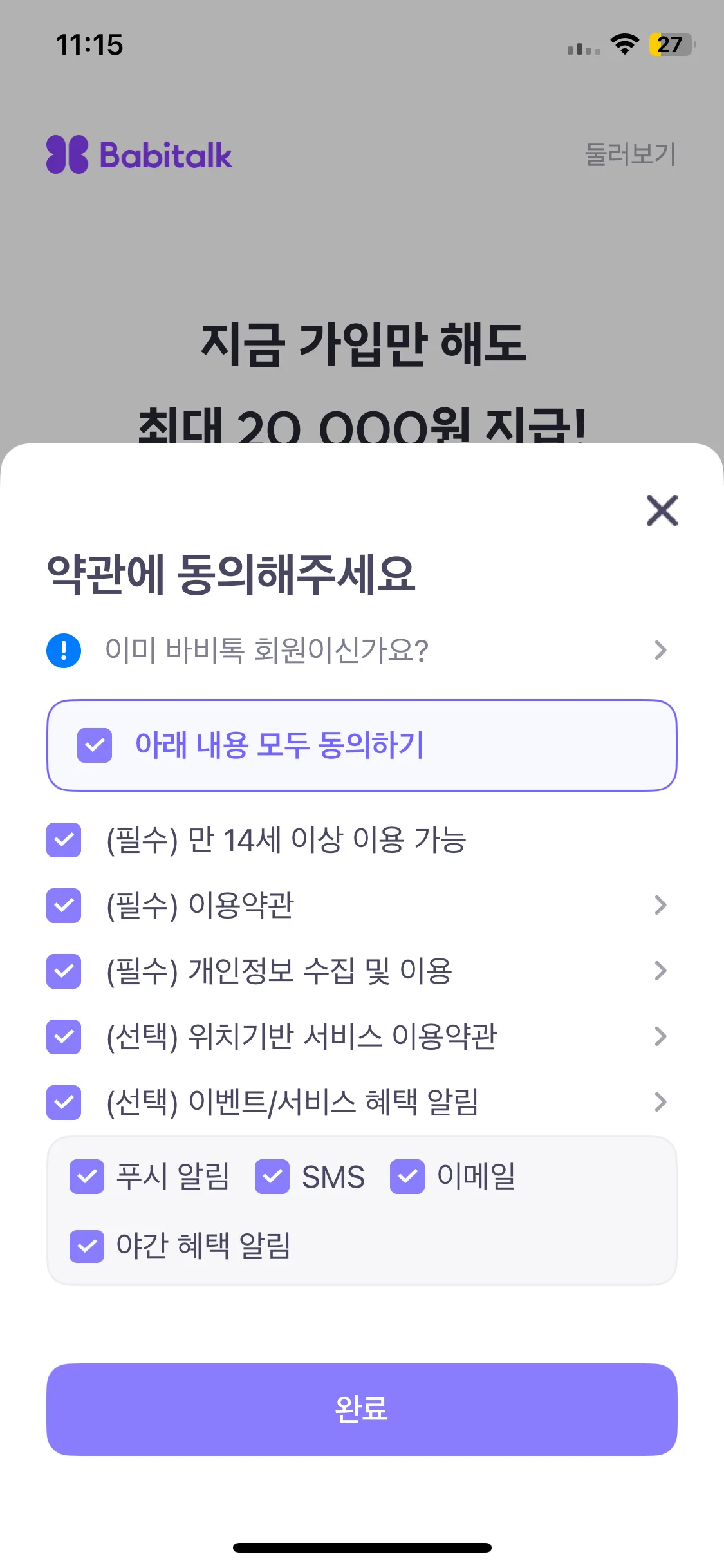Expand '(필수) 개인정보 수집 및 이용' chevron
Screen dimensions: 724x1568
click(x=660, y=971)
